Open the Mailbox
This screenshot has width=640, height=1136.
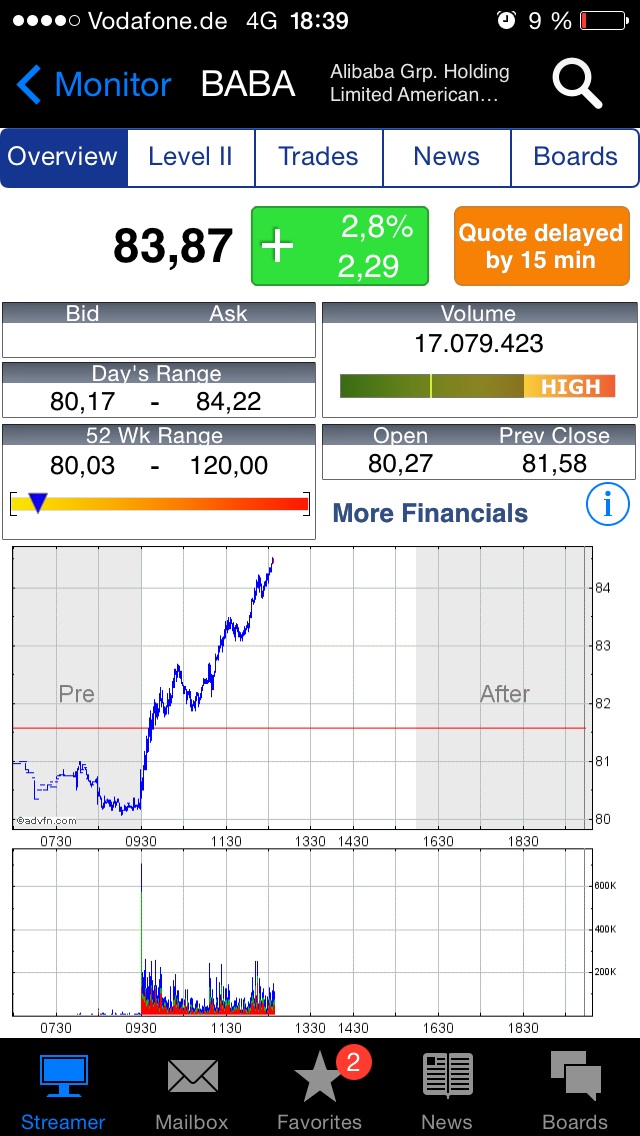pos(192,1090)
